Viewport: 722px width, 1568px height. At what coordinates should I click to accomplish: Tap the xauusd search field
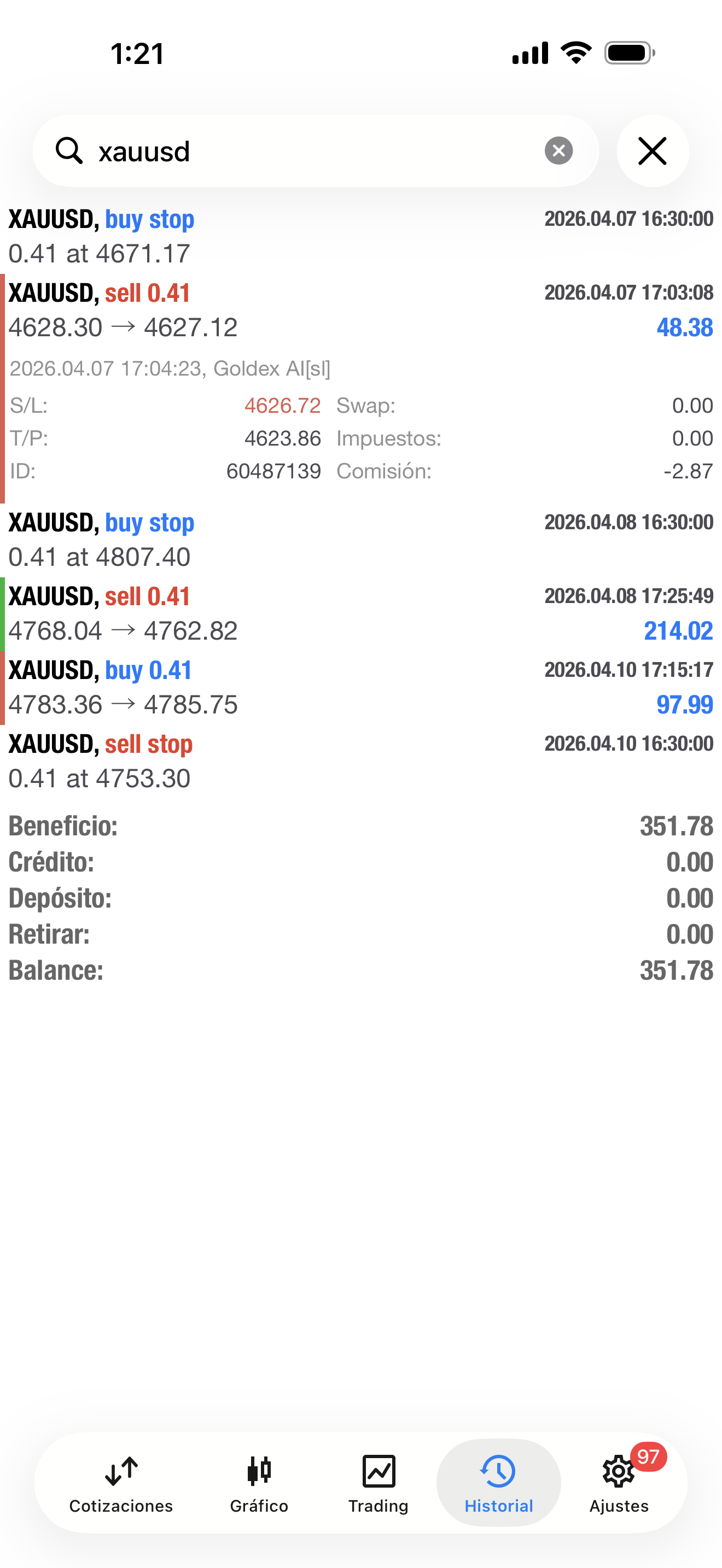tap(304, 151)
